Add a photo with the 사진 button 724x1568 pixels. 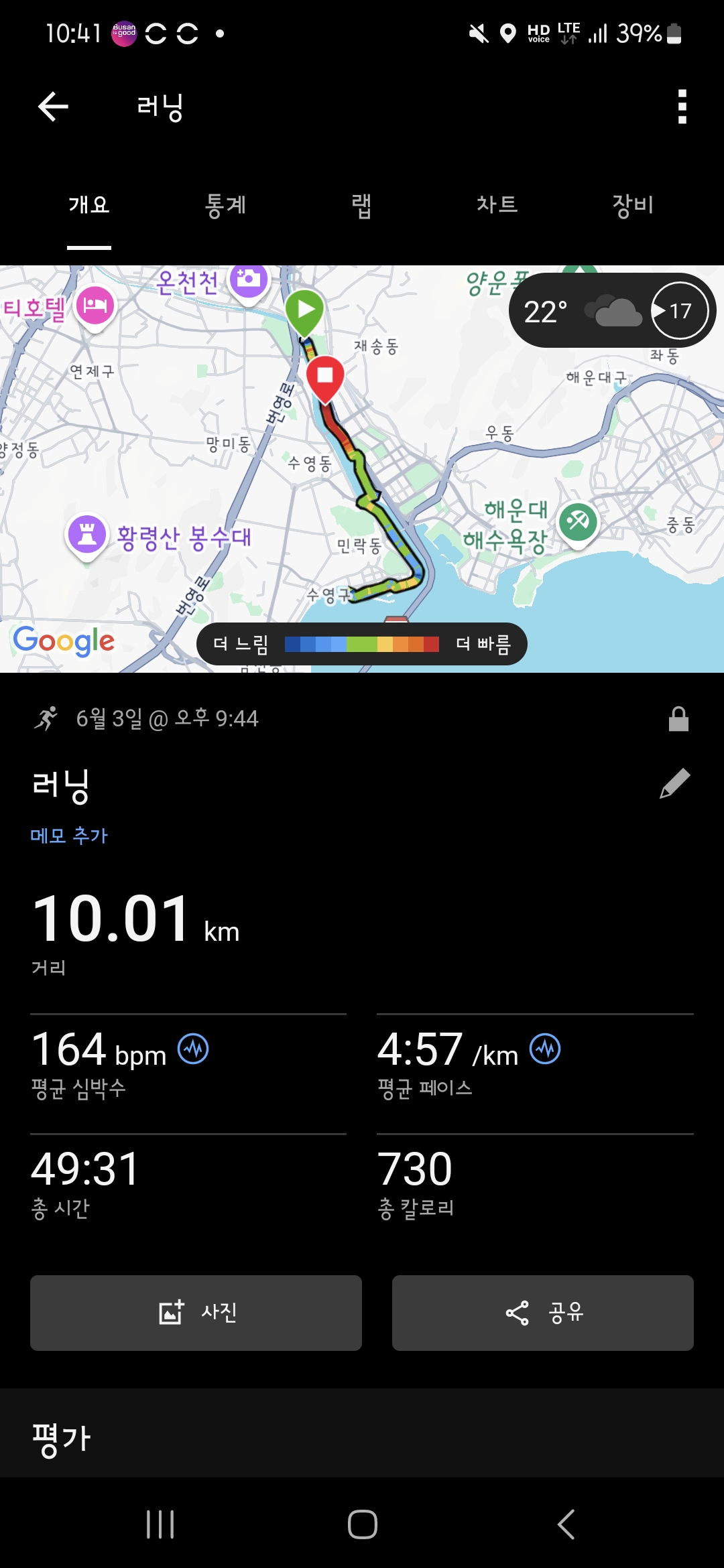tap(196, 1313)
